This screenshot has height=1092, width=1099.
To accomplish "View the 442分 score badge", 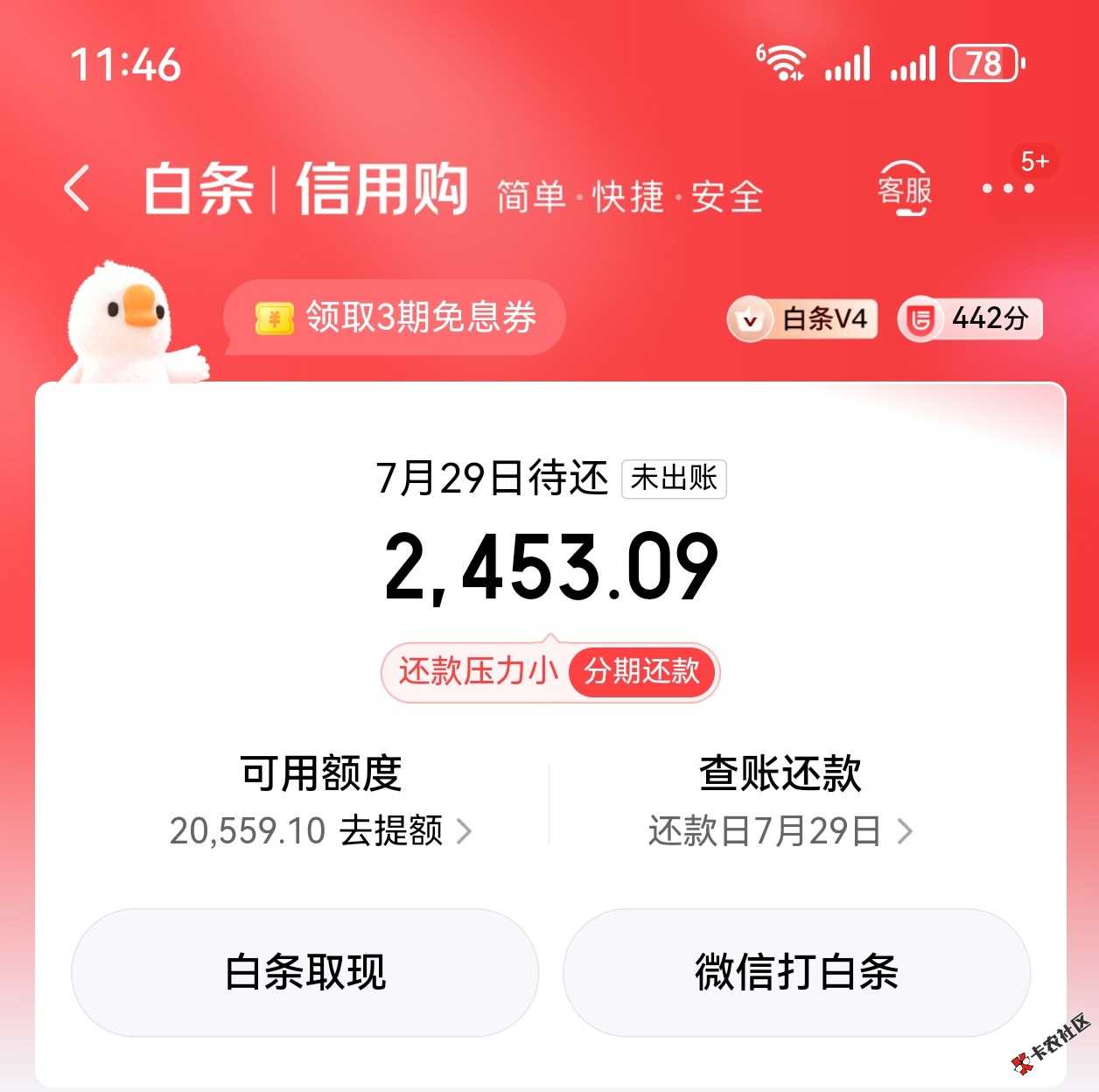I will pos(970,319).
